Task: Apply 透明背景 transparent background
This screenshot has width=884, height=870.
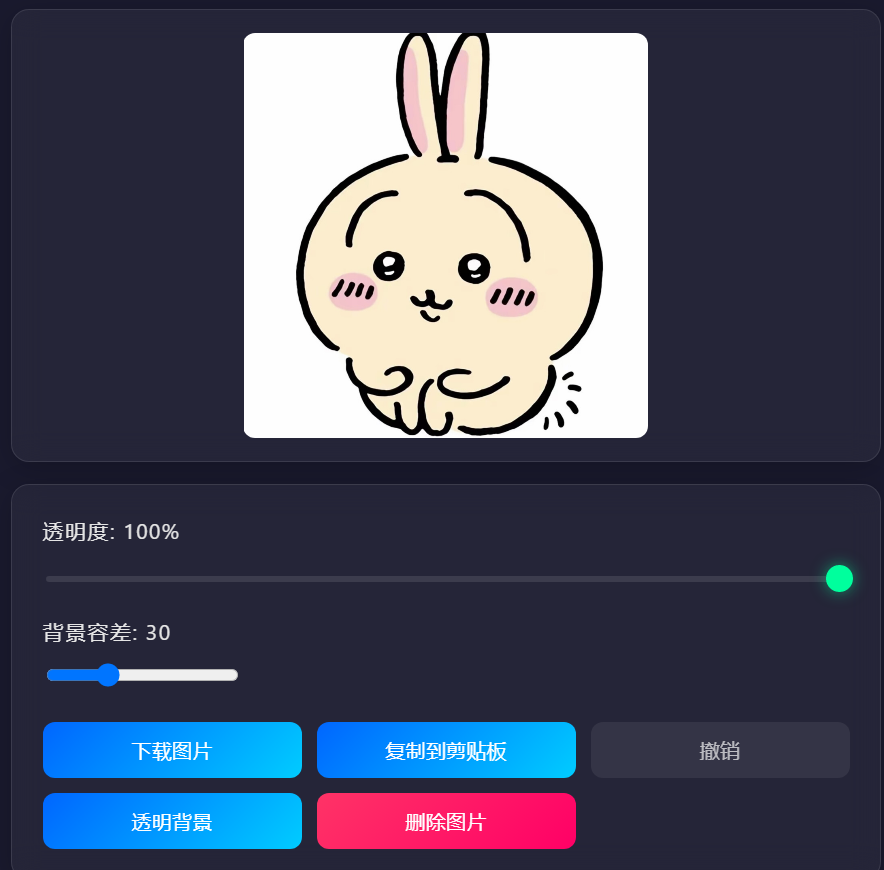Action: coord(172,821)
